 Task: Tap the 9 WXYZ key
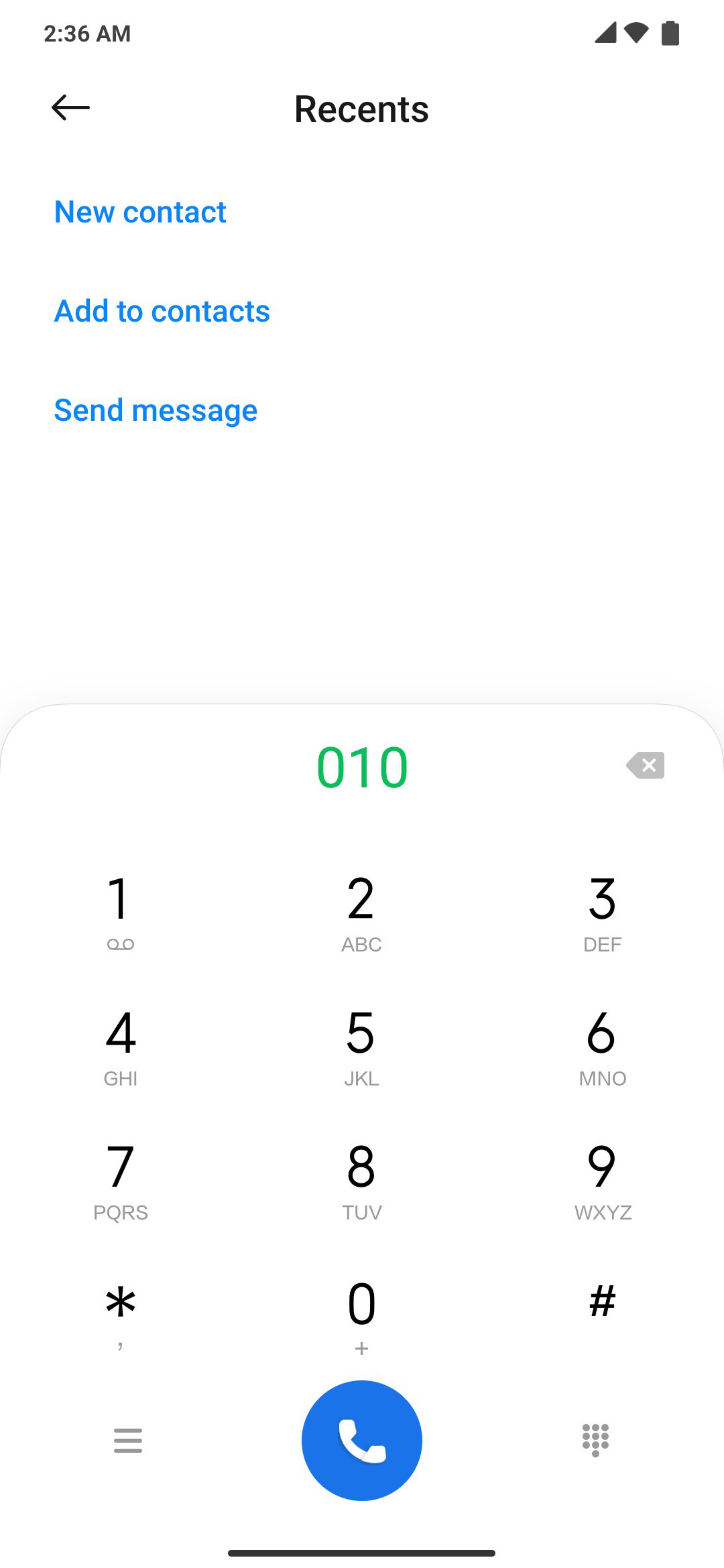coord(603,1181)
